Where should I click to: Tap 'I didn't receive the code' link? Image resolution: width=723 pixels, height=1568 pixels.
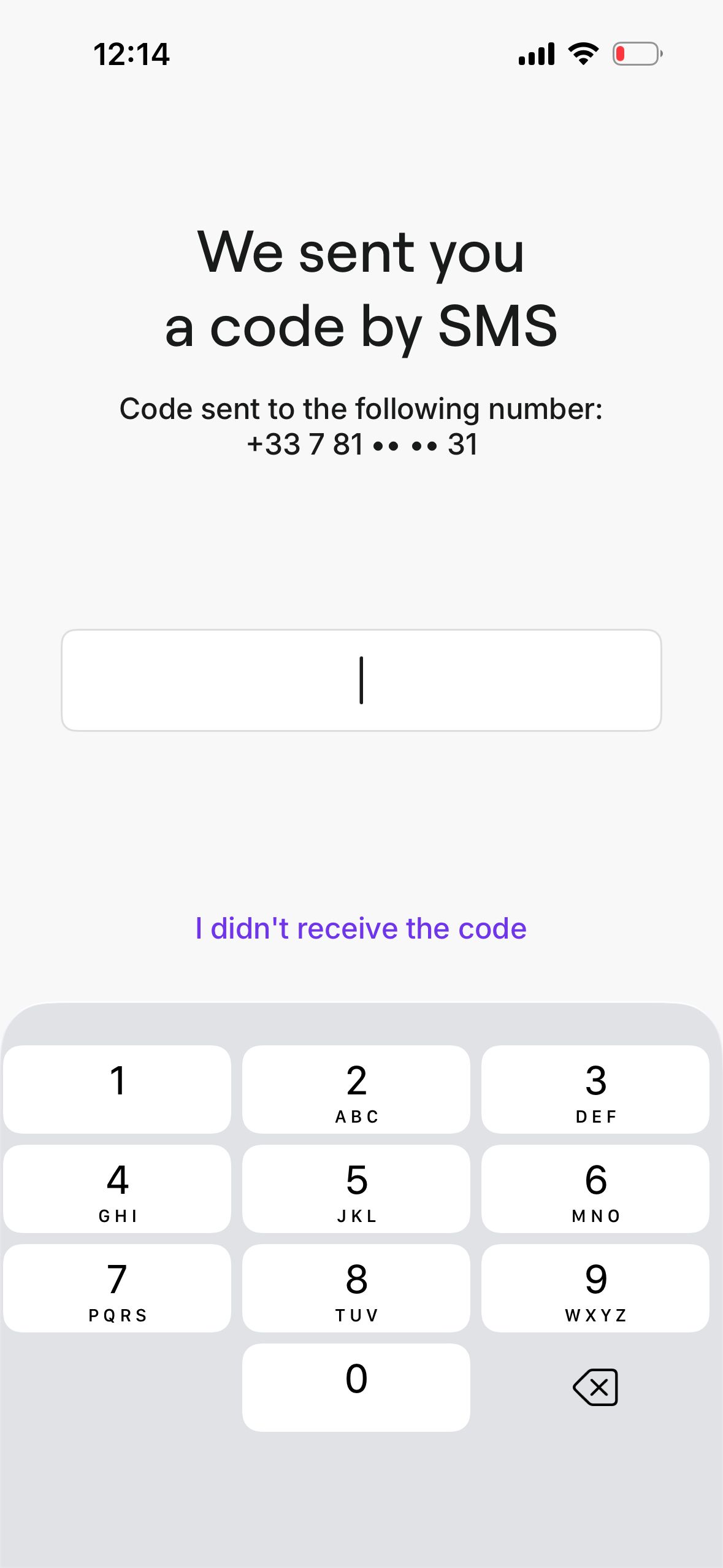pyautogui.click(x=361, y=928)
